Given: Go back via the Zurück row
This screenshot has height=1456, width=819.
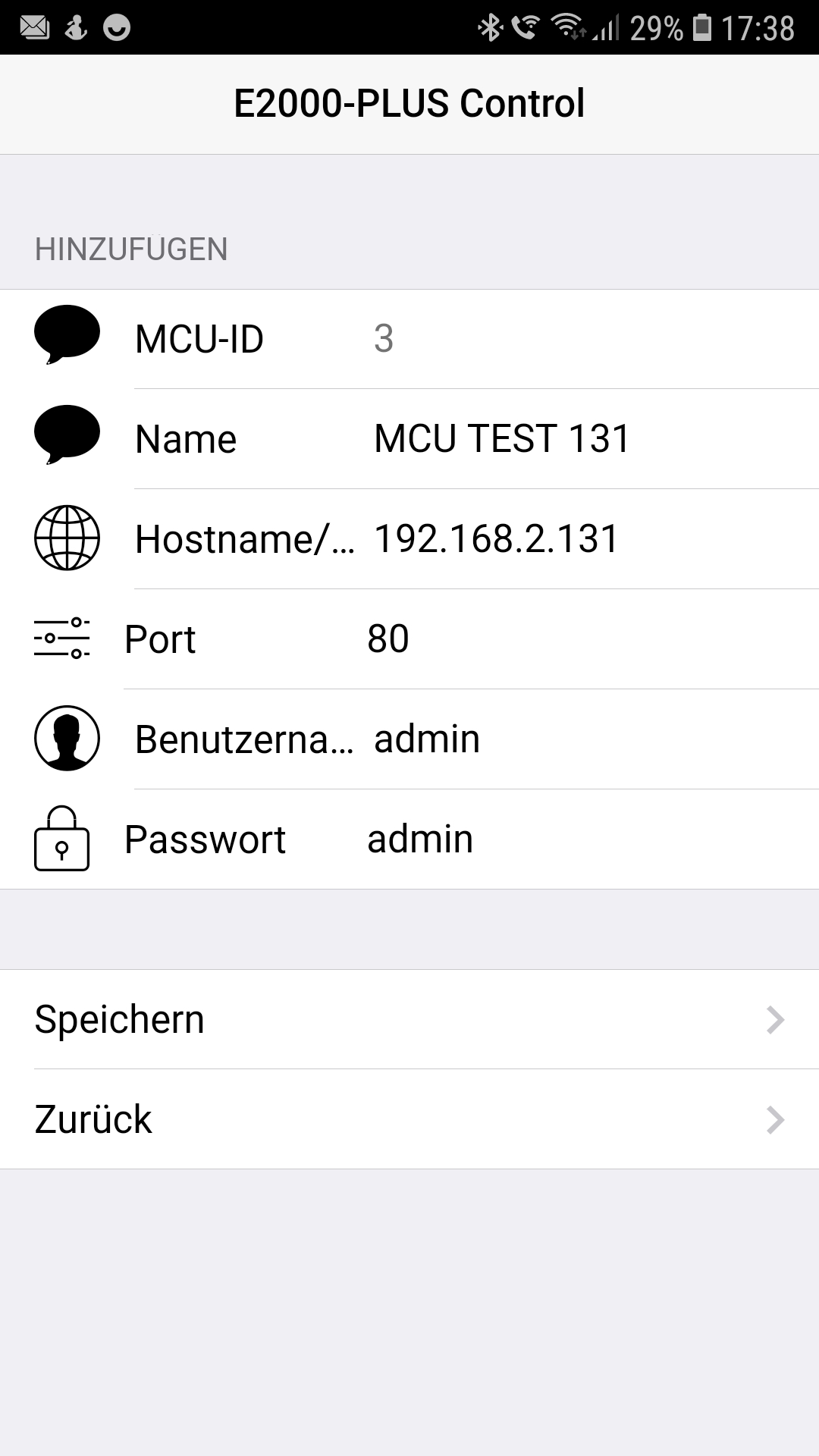Looking at the screenshot, I should point(409,1119).
